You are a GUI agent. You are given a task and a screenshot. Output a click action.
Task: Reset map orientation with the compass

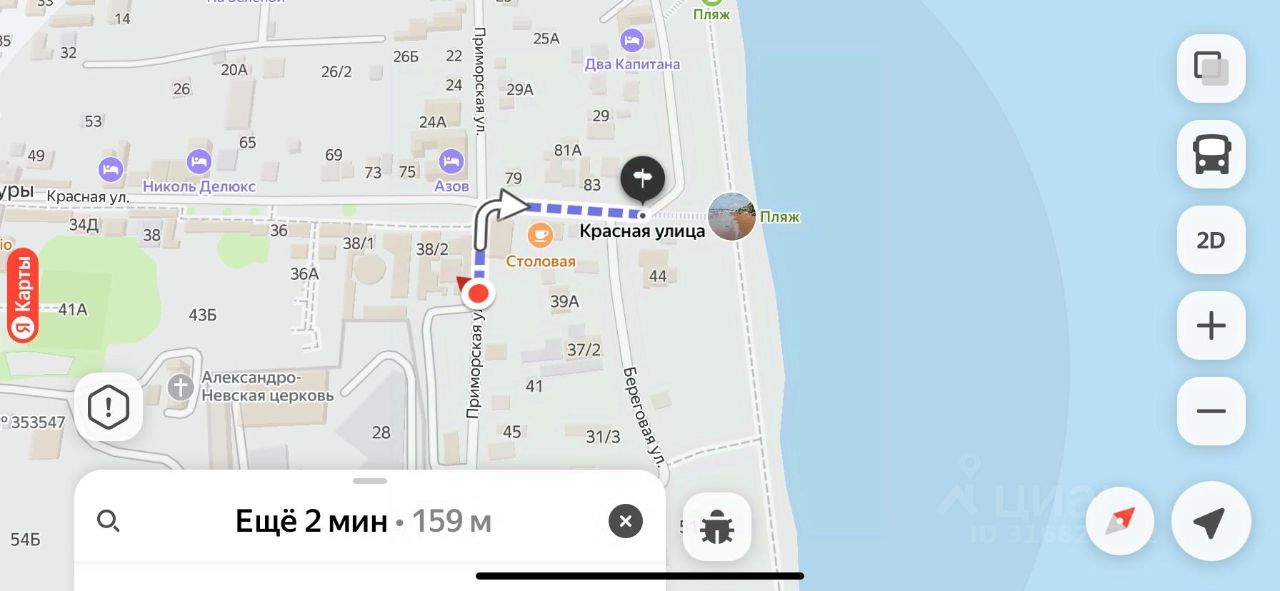1120,521
